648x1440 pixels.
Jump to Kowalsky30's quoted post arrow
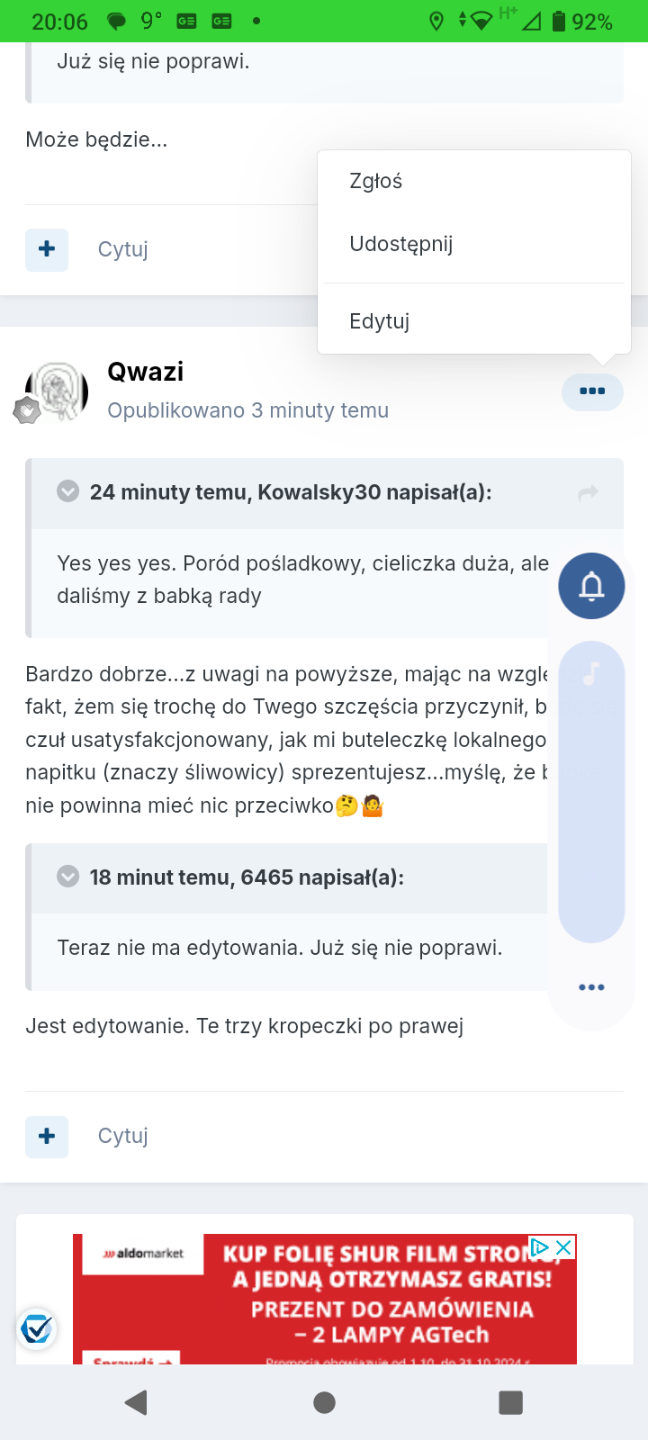click(x=588, y=492)
